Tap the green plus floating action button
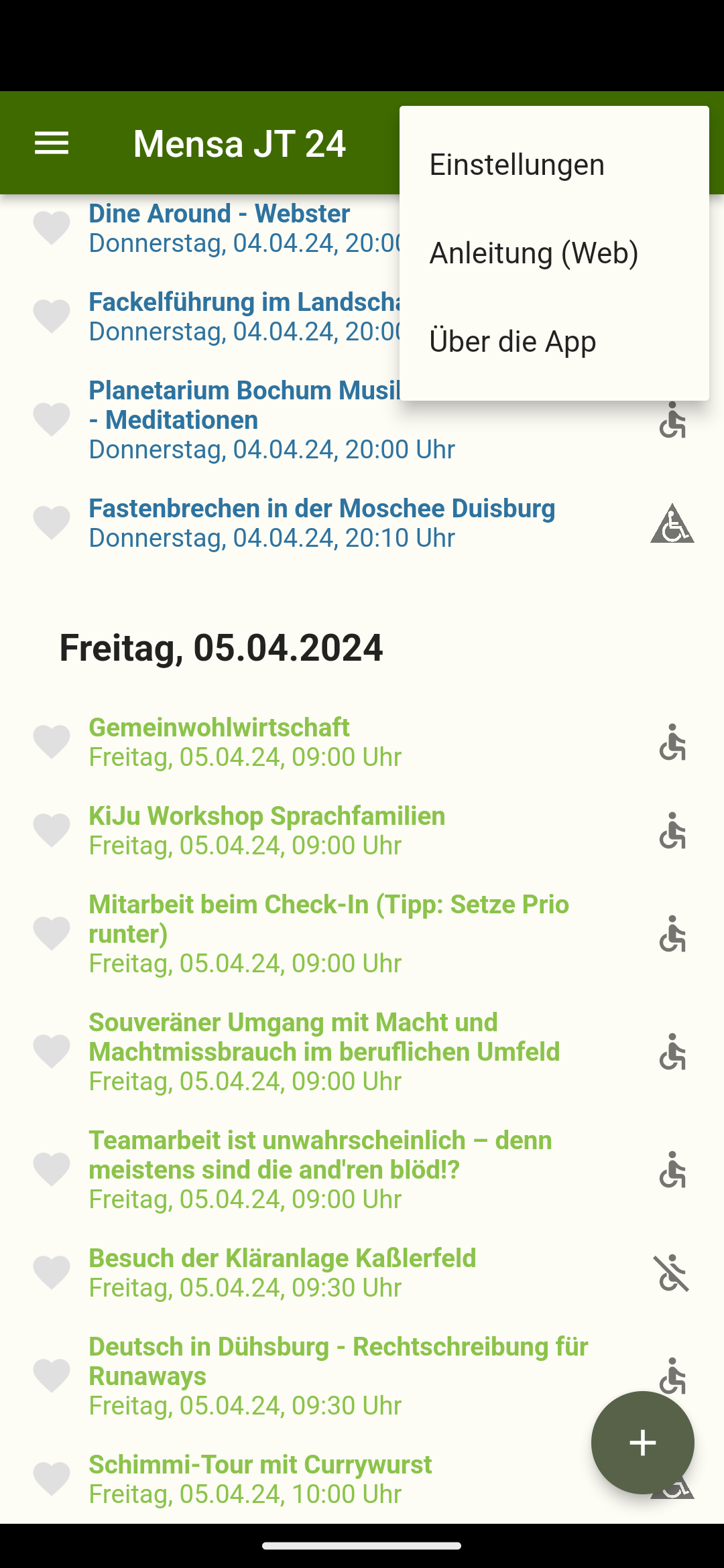The height and width of the screenshot is (1568, 724). tap(642, 1443)
